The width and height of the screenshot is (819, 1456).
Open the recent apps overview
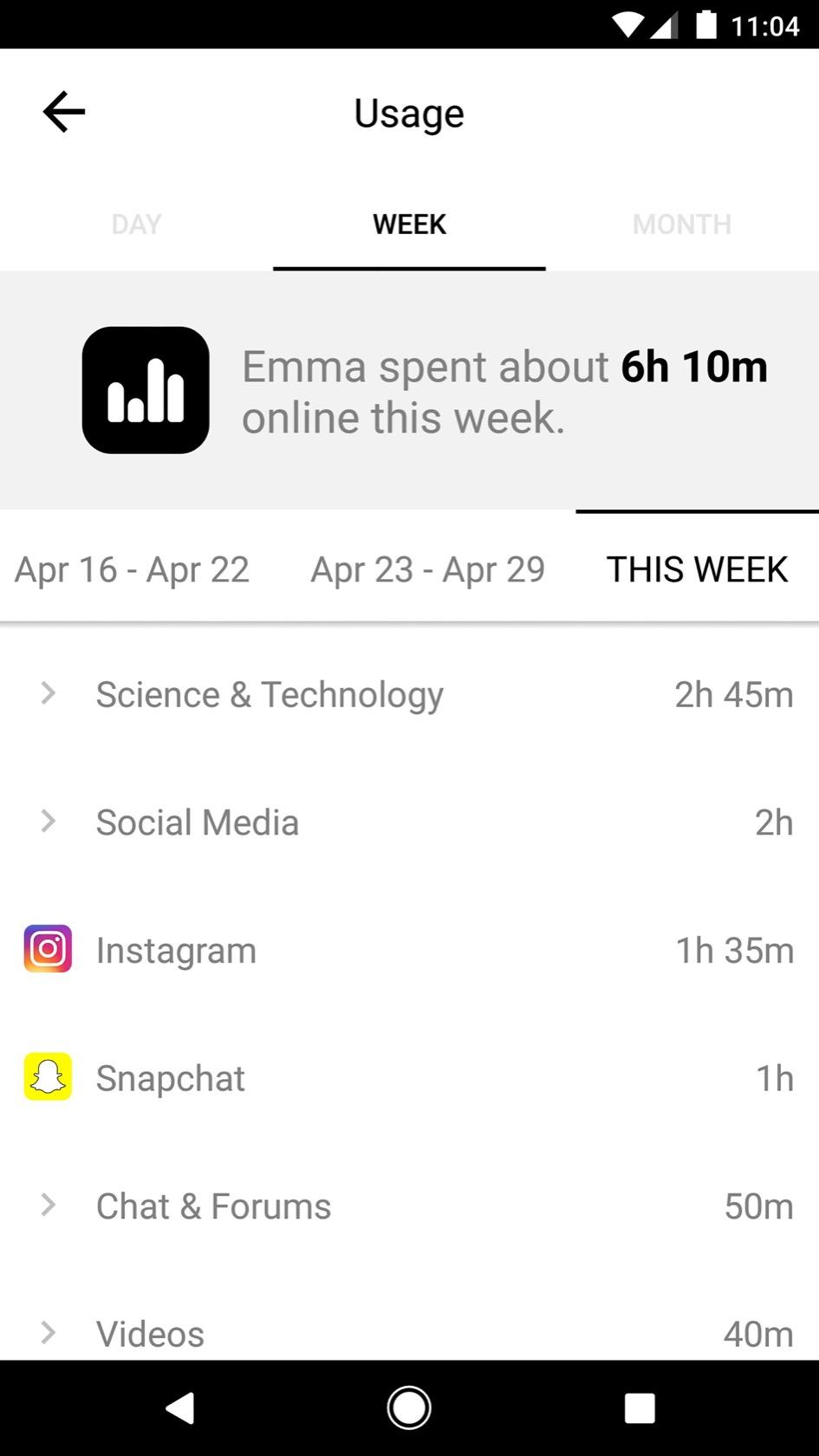tap(640, 1408)
